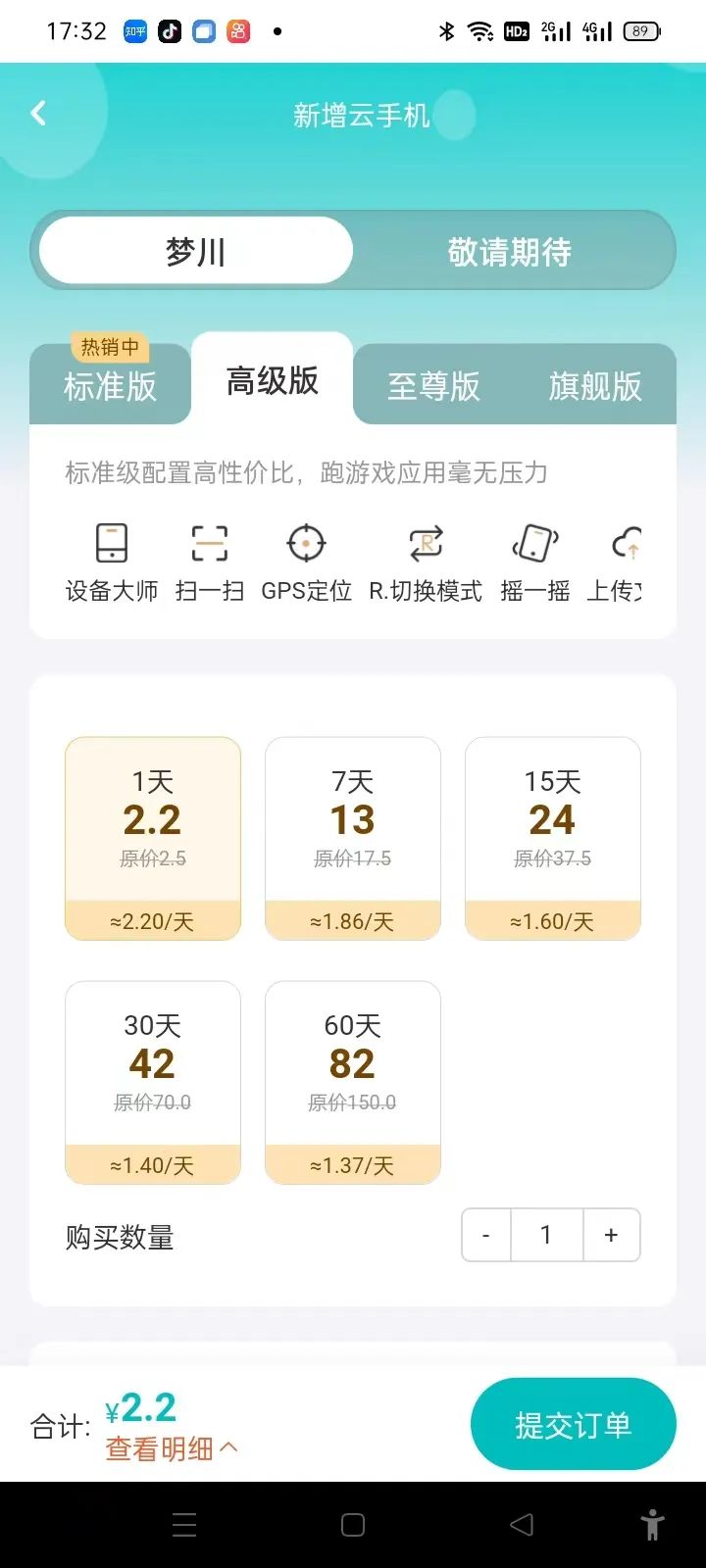Open the GPS定位 positioning feature
This screenshot has height=1568, width=706.
pyautogui.click(x=306, y=559)
